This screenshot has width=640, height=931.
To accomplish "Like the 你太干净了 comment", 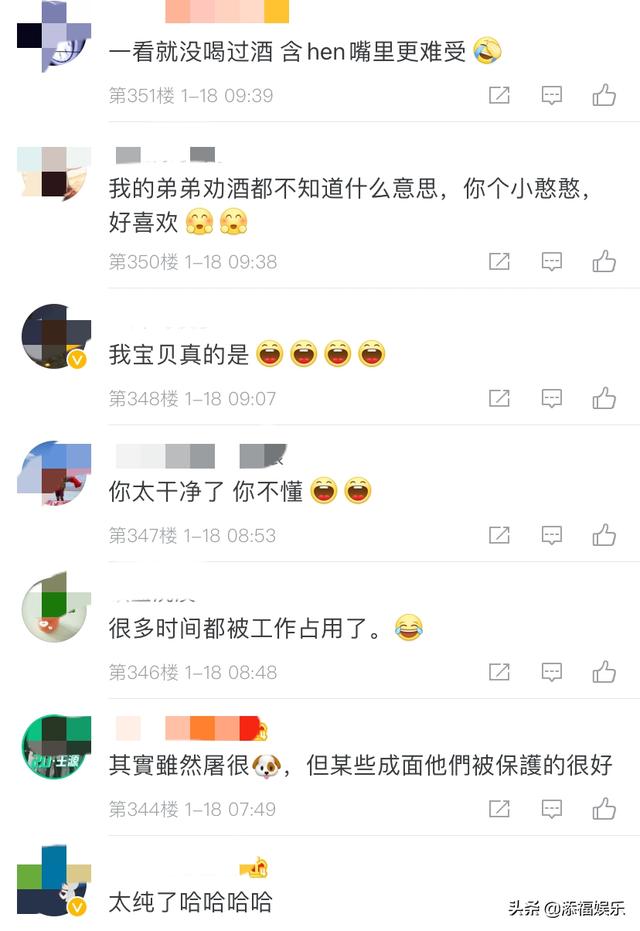I will click(603, 535).
